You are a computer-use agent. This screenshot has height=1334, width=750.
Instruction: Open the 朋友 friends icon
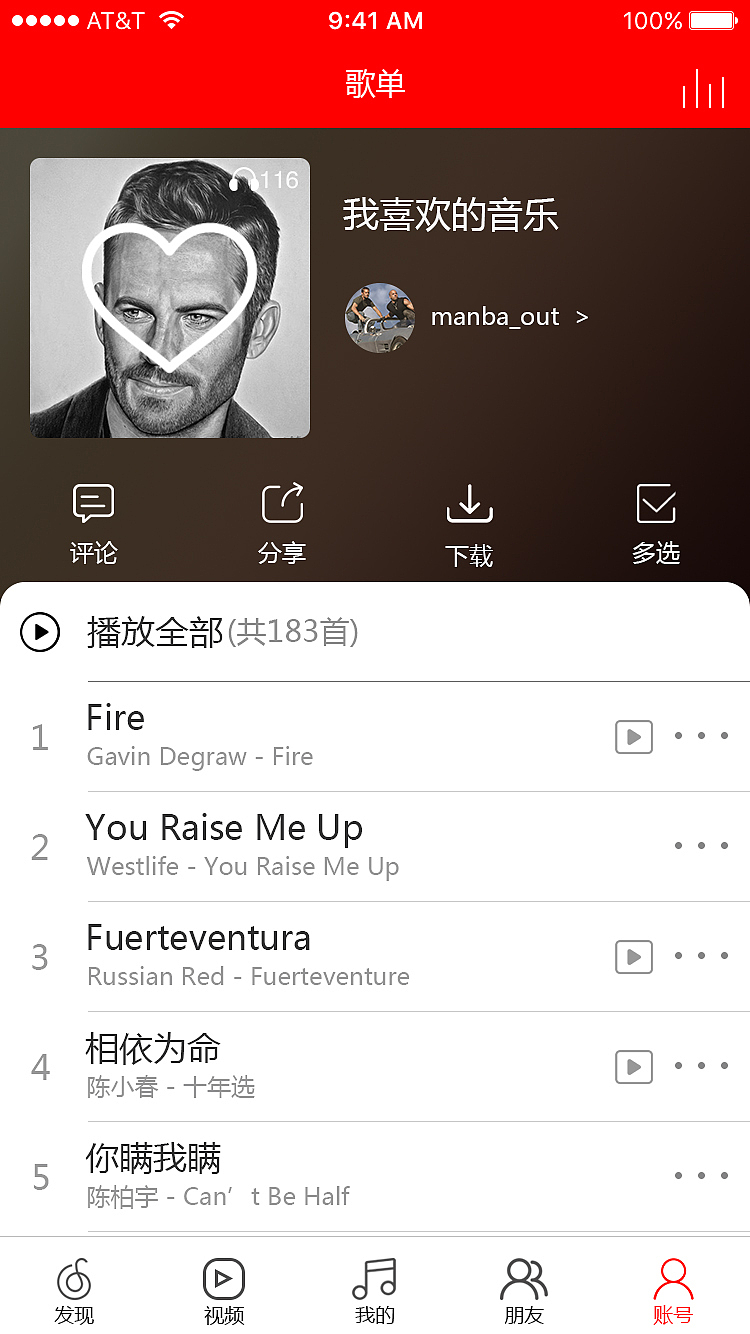524,1288
